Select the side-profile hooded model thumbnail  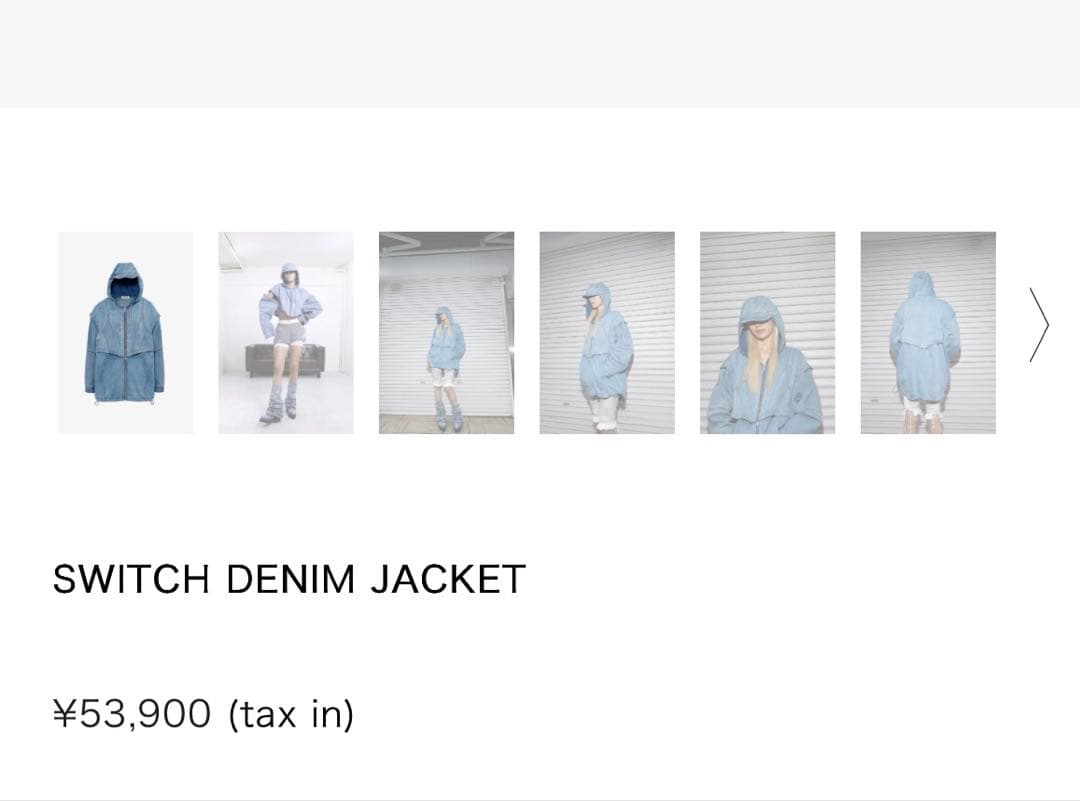[607, 333]
